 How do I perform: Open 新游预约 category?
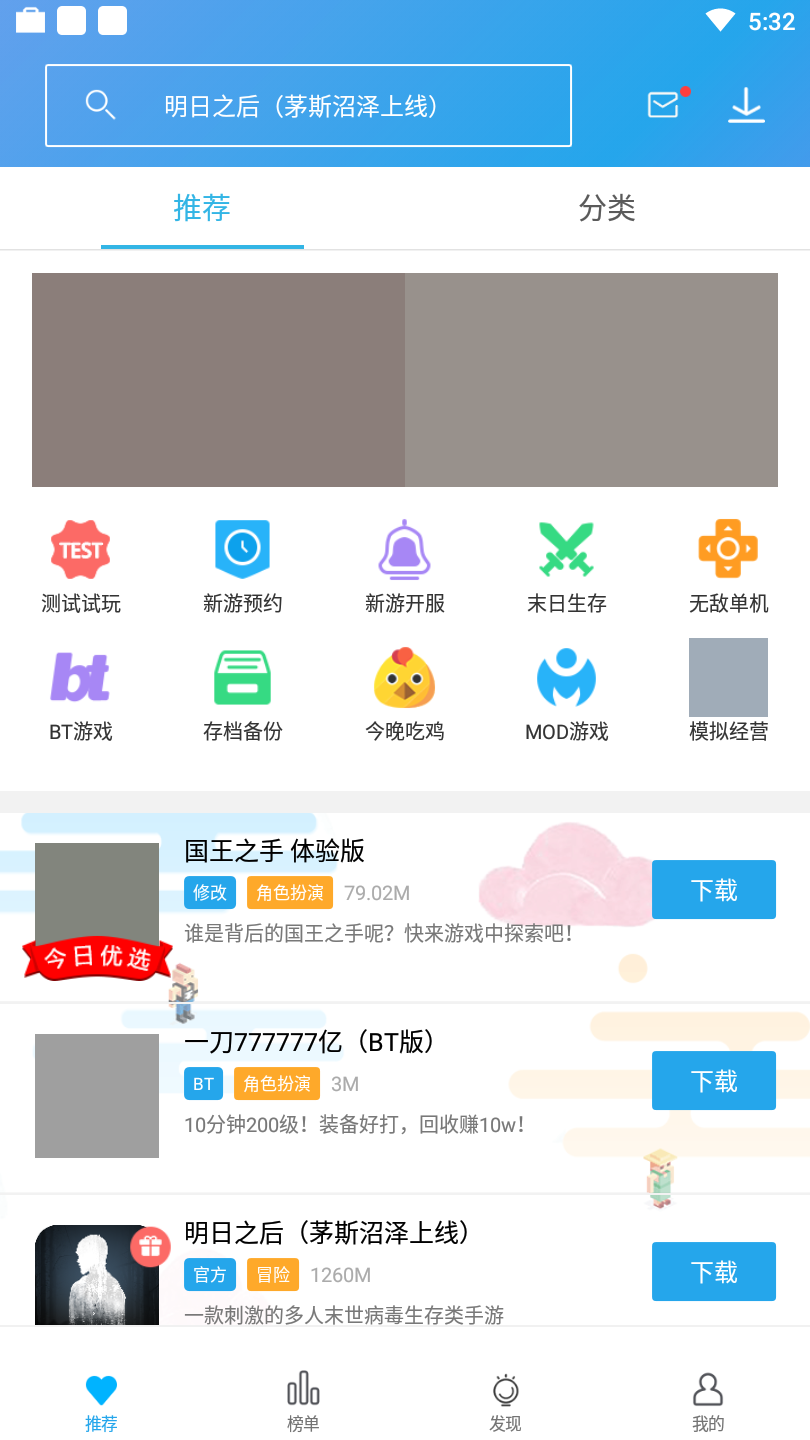(x=243, y=566)
